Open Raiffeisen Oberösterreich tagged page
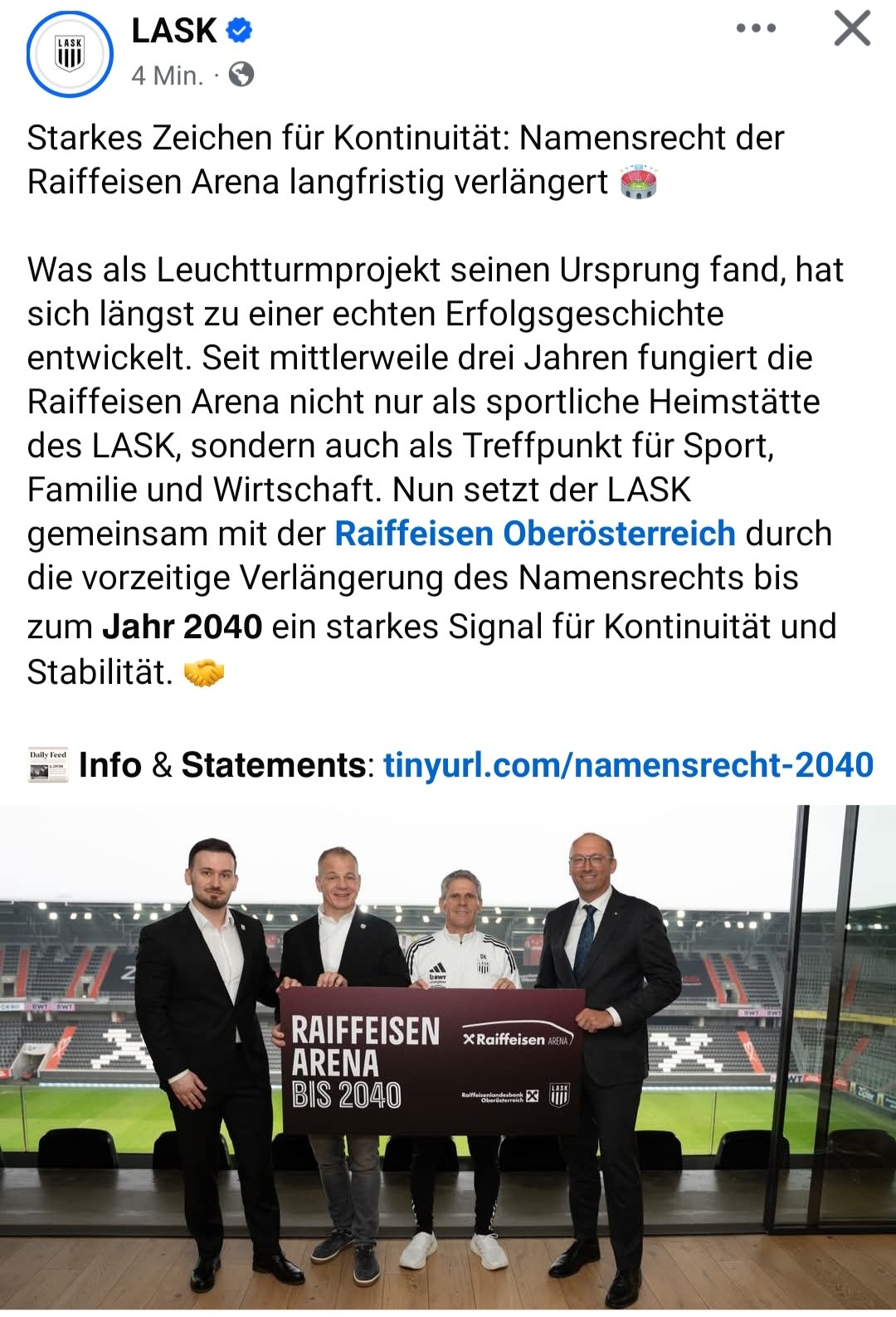 point(534,534)
